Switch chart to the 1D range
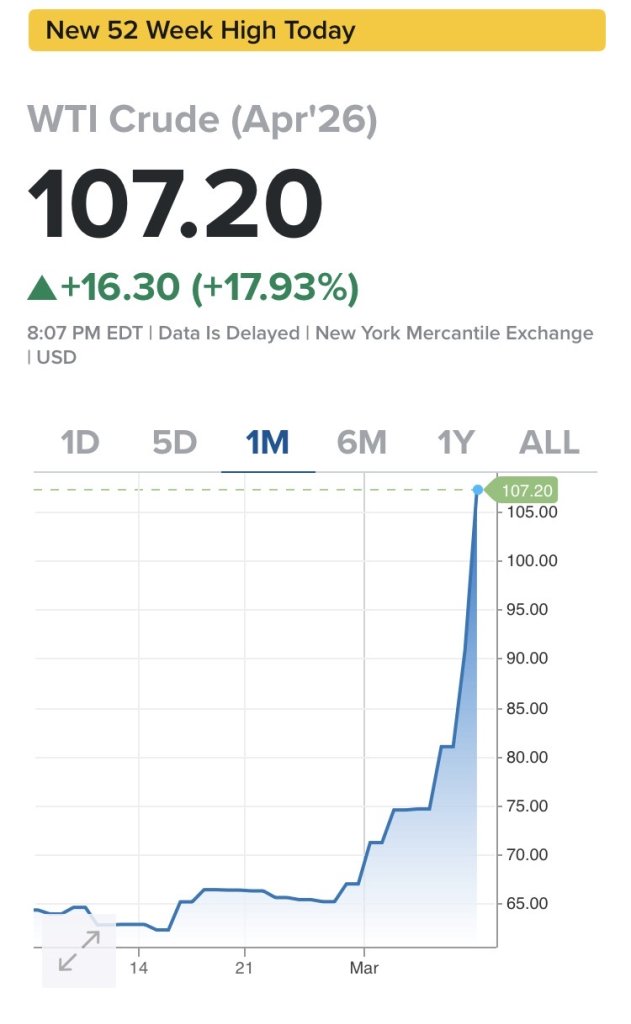This screenshot has height=1024, width=631. (80, 442)
